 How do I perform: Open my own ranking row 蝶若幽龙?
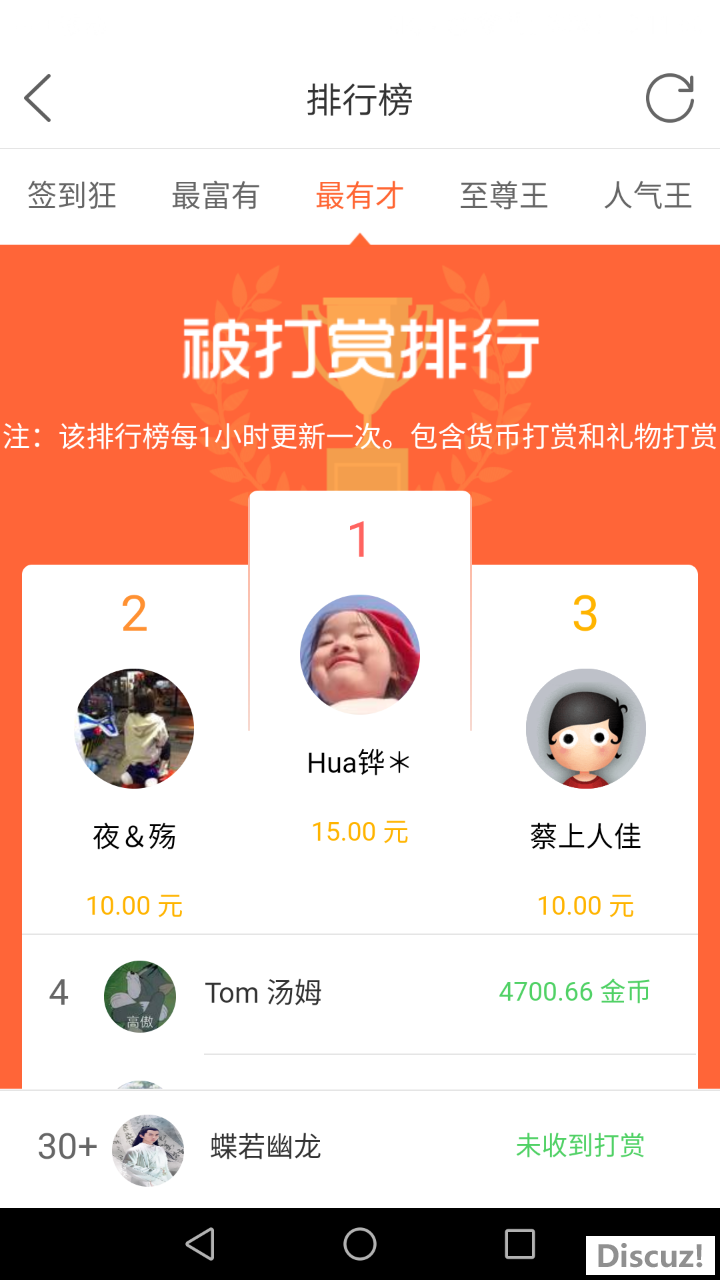(x=360, y=1147)
